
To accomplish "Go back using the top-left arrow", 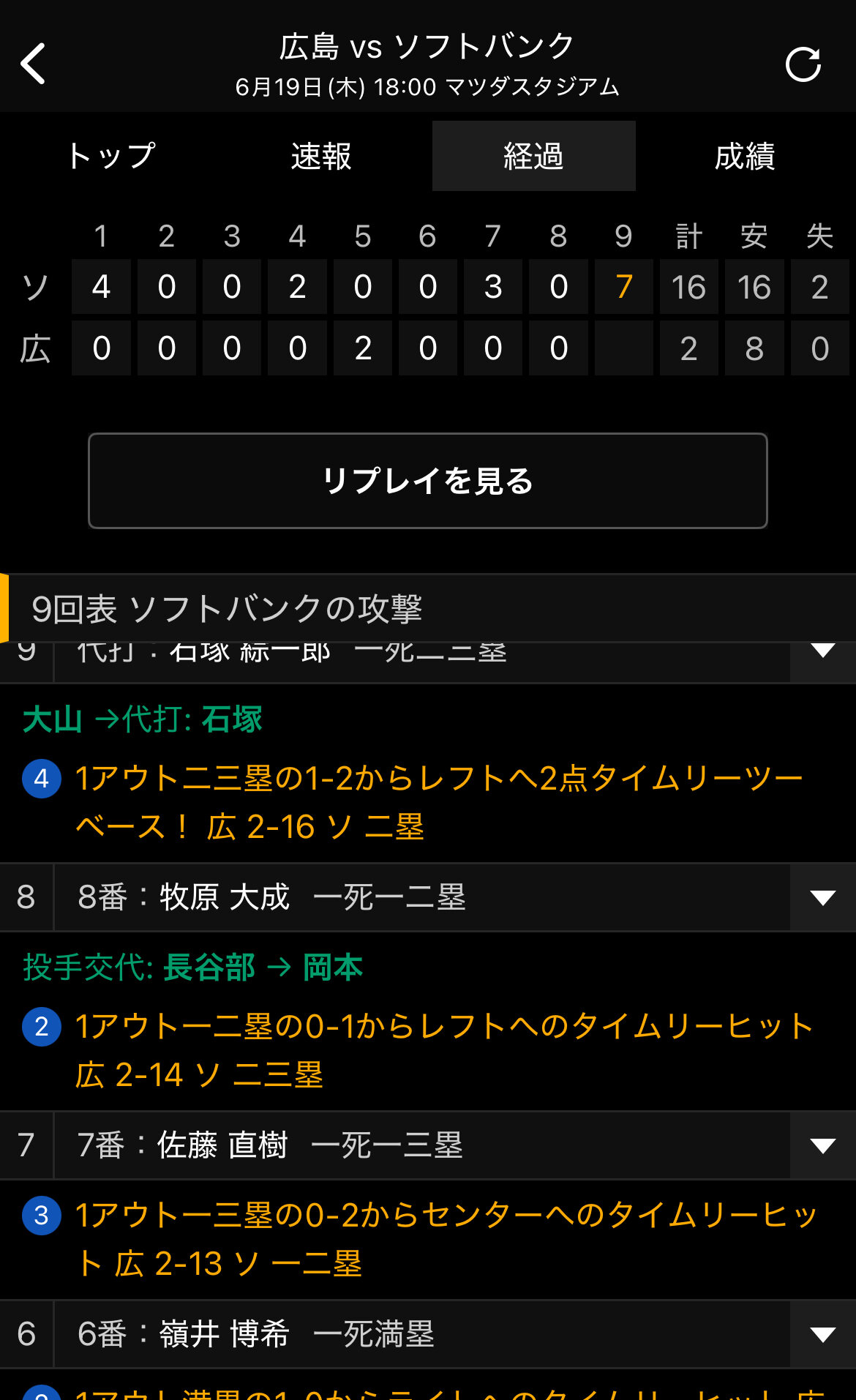I will 34,64.
